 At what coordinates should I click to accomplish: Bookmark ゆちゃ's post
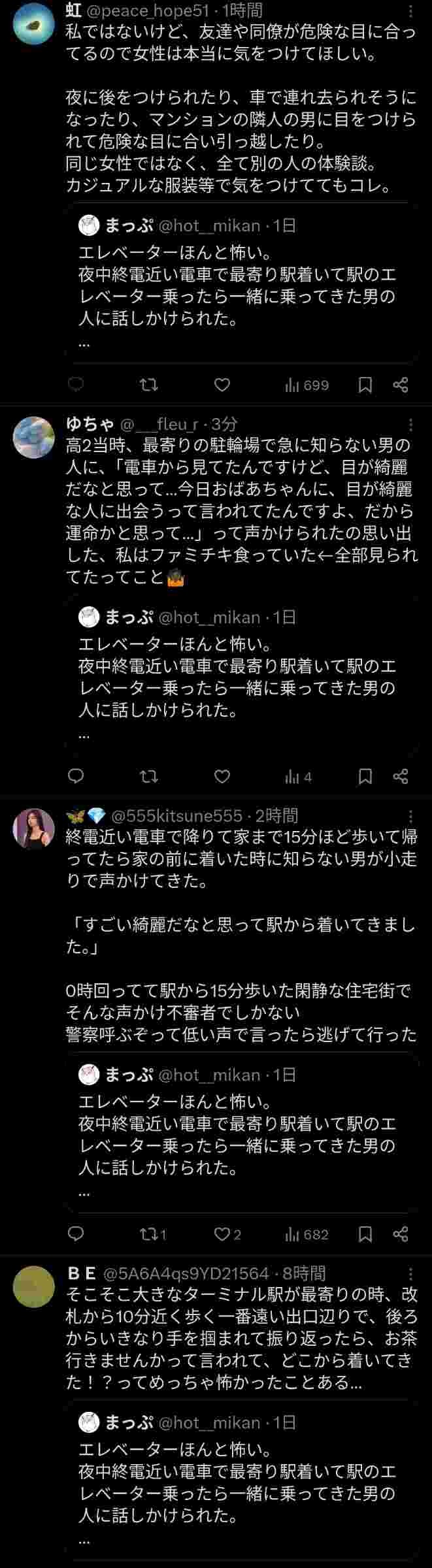coord(365,776)
